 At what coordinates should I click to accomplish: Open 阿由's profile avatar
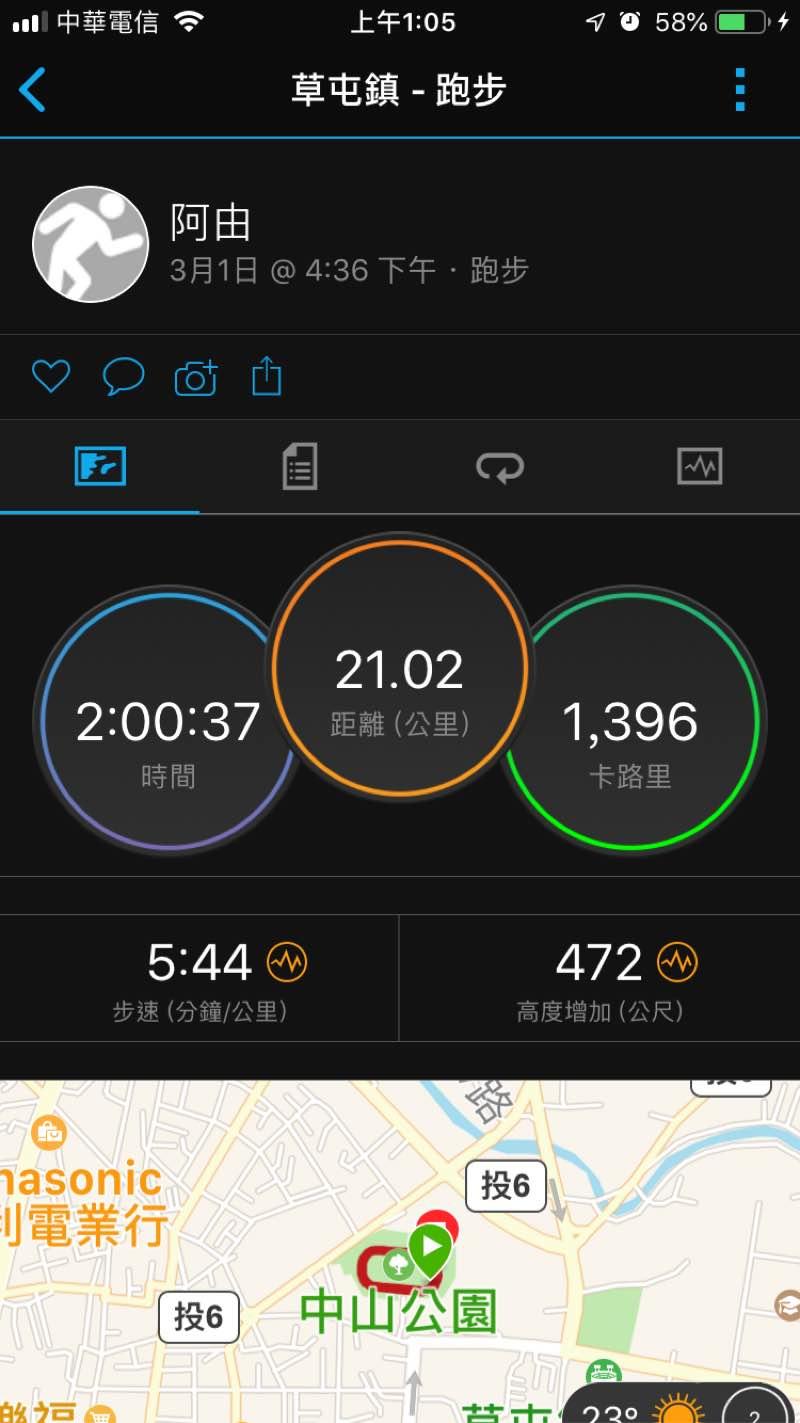click(91, 244)
